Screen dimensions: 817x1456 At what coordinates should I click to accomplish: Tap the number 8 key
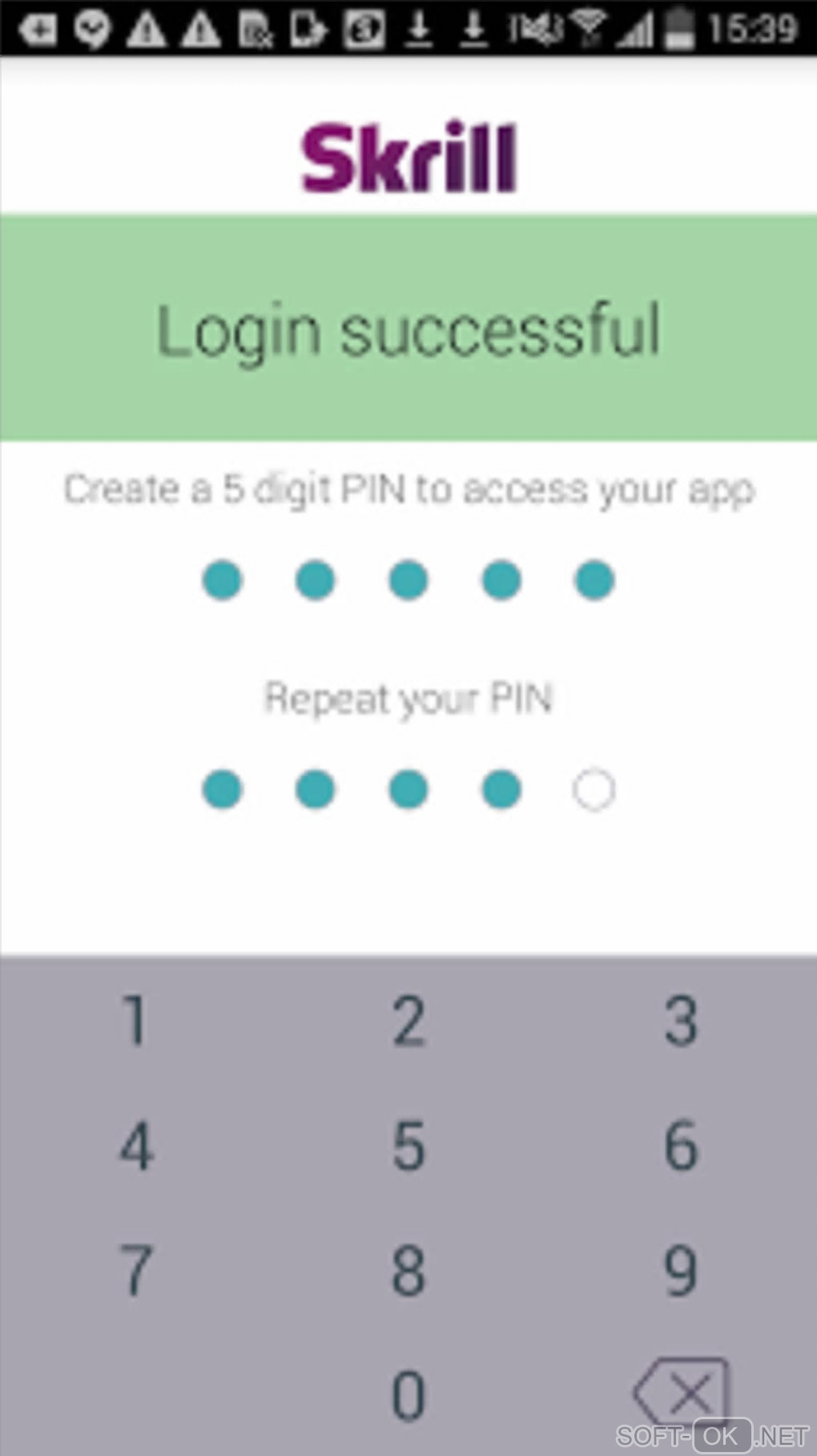click(408, 1271)
